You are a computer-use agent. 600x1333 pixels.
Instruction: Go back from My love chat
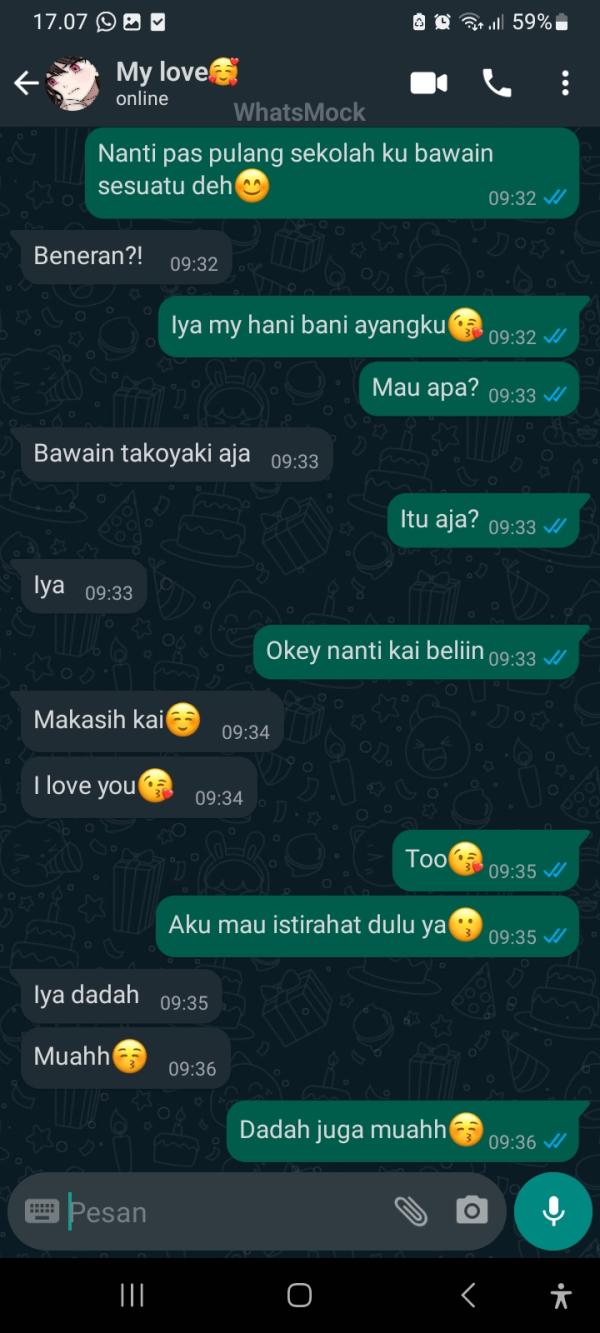tap(26, 83)
